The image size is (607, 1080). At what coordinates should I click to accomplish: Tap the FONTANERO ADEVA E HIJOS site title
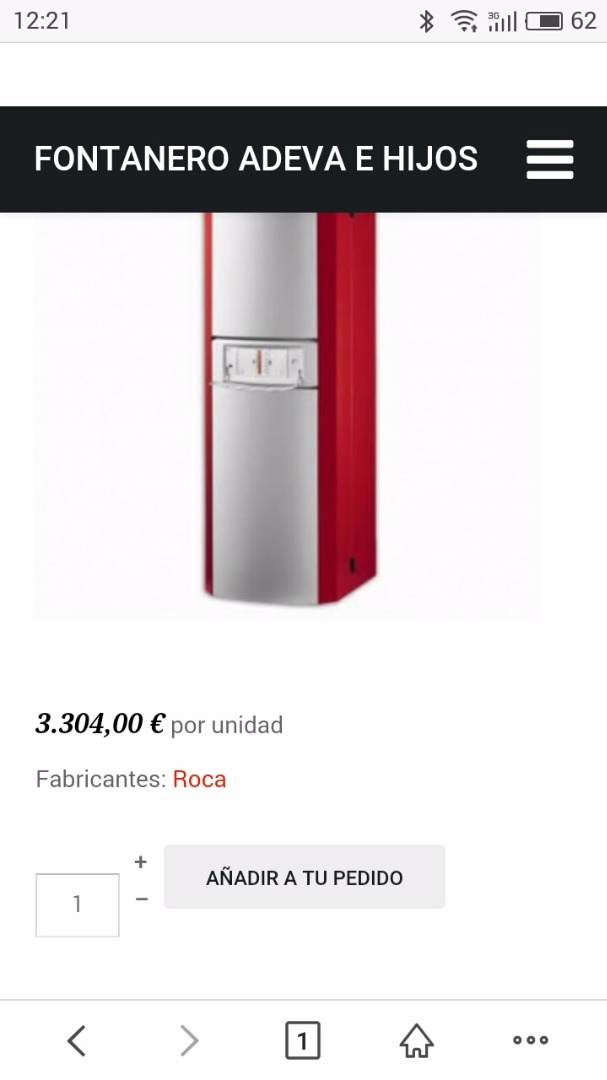[x=256, y=159]
